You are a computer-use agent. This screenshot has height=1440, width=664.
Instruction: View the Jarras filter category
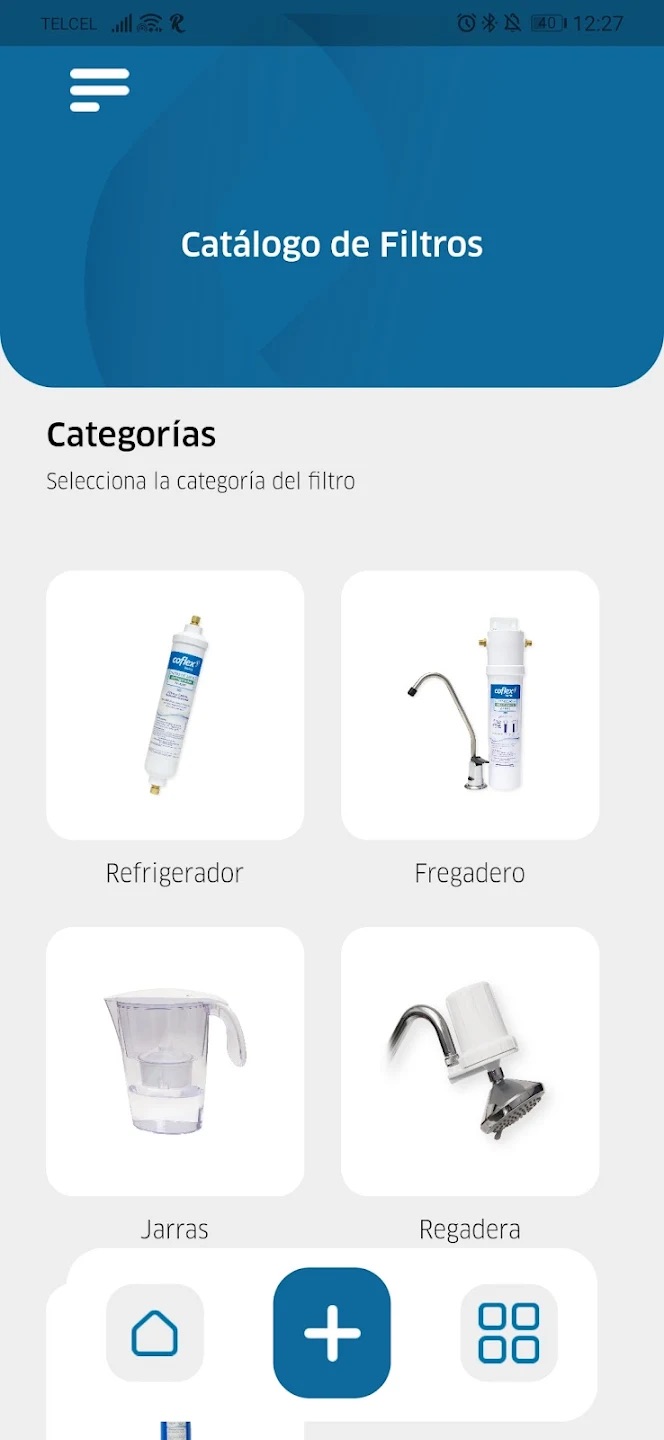[175, 1061]
